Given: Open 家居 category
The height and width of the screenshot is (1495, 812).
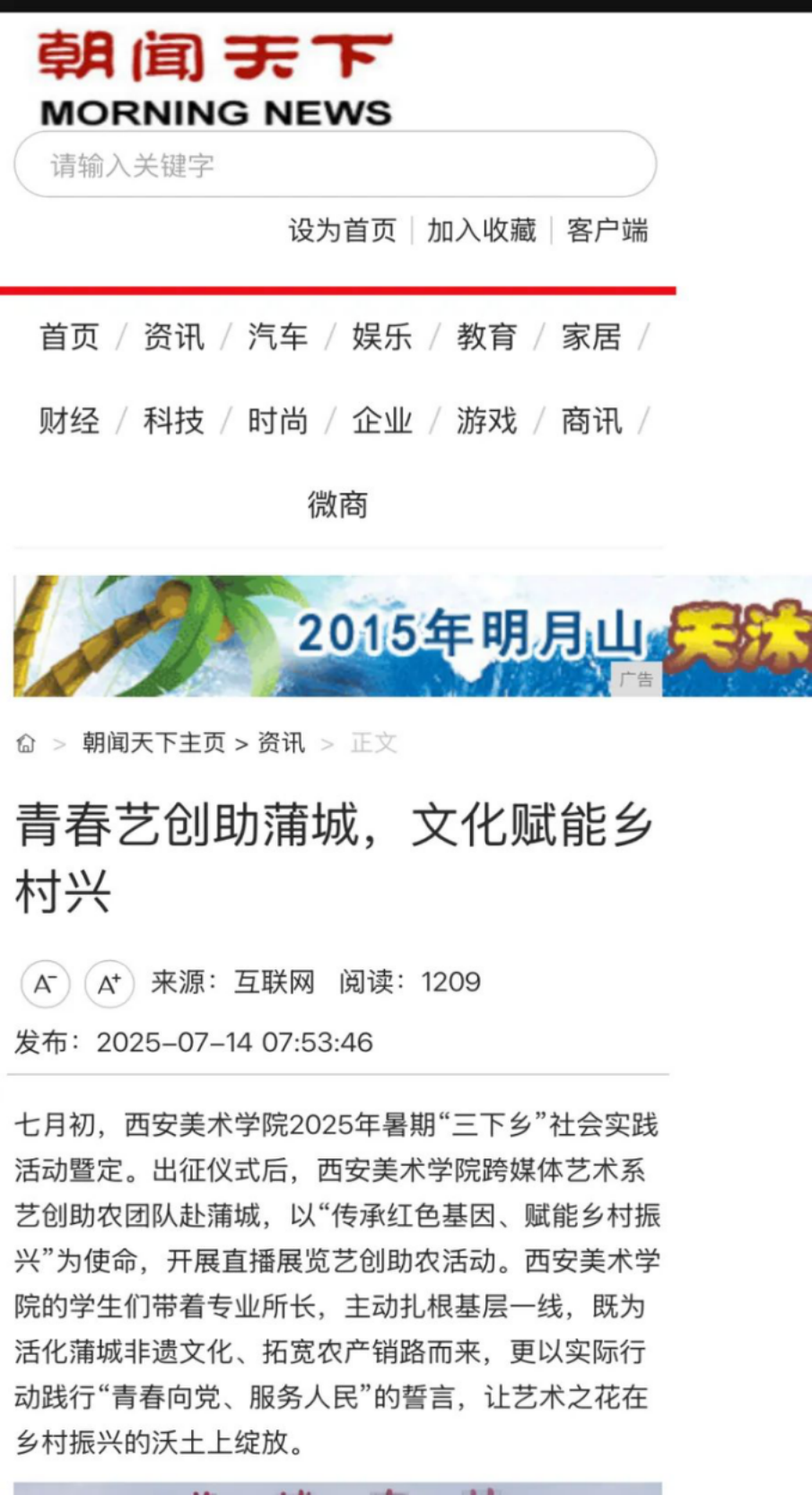Looking at the screenshot, I should point(591,337).
